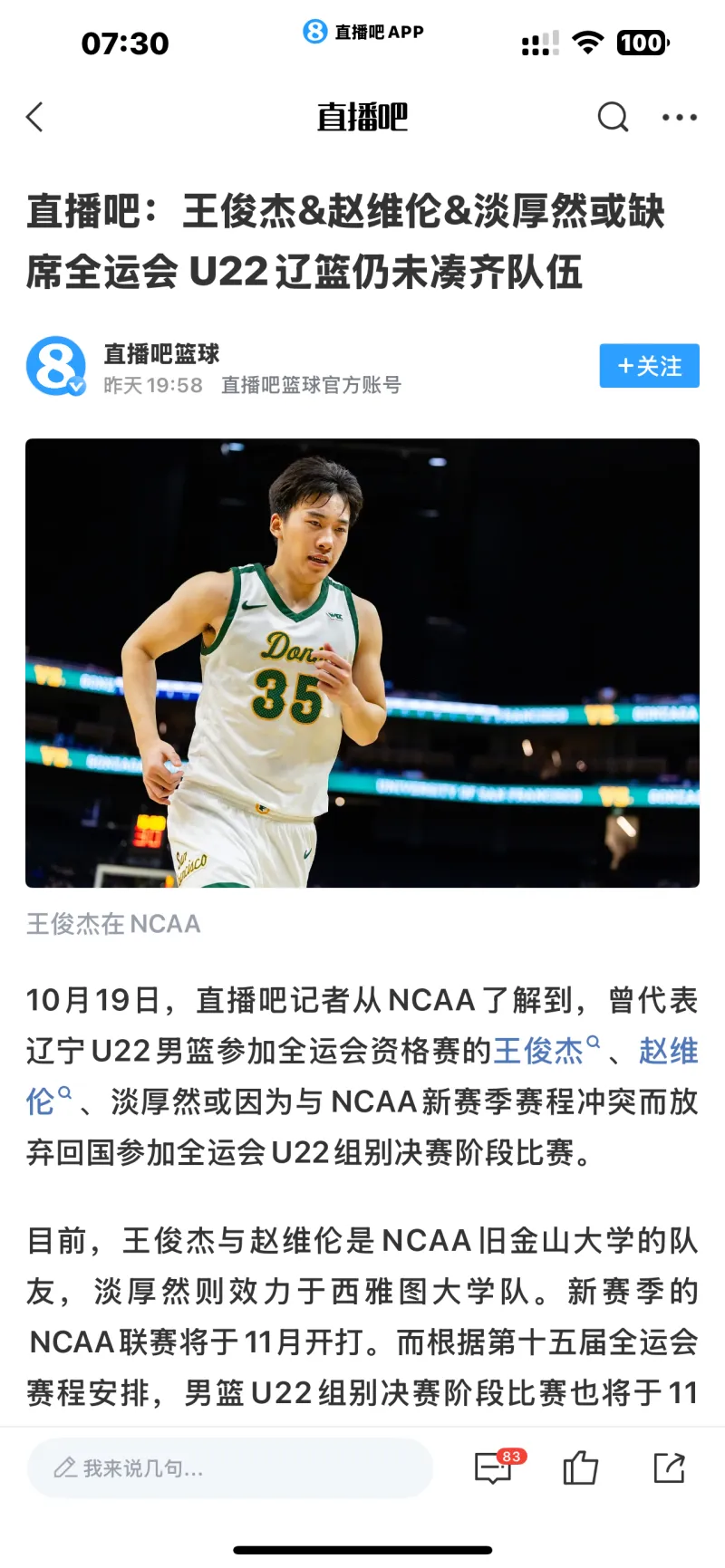This screenshot has width=725, height=1568.
Task: Tap the 我来说几句 comment field
Action: pos(228,1467)
